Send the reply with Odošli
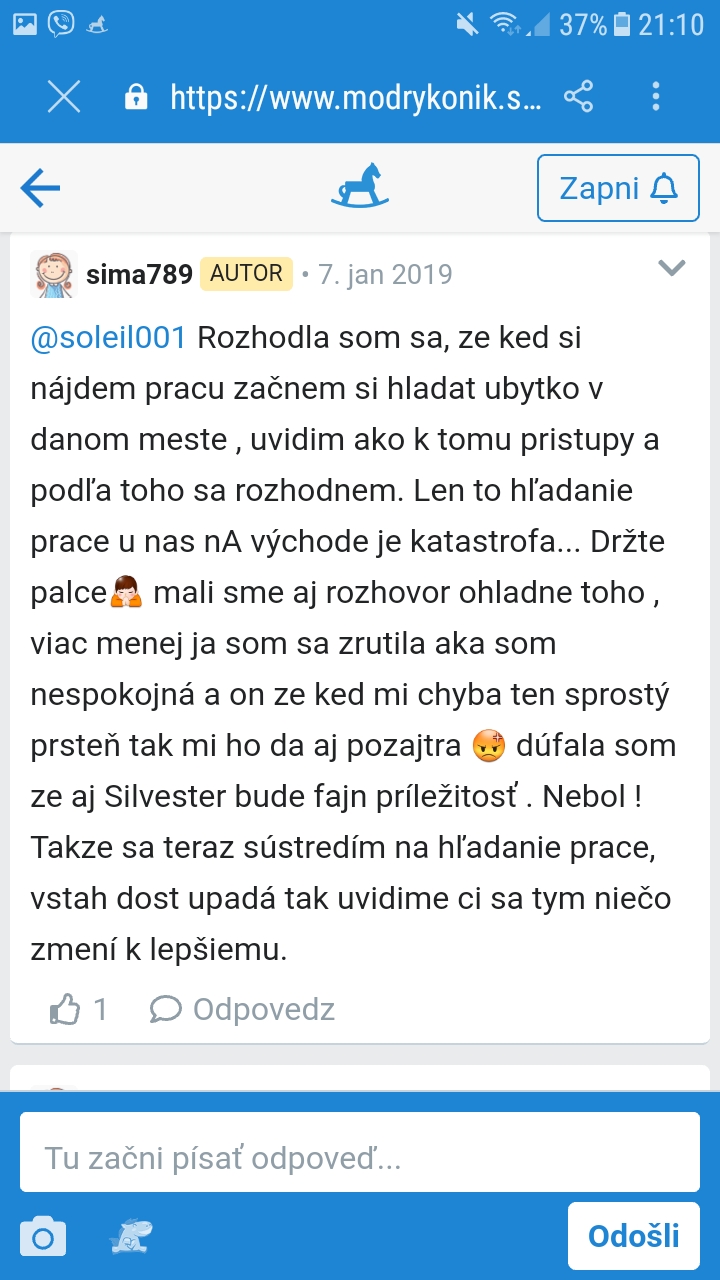Viewport: 720px width, 1280px height. (634, 1236)
